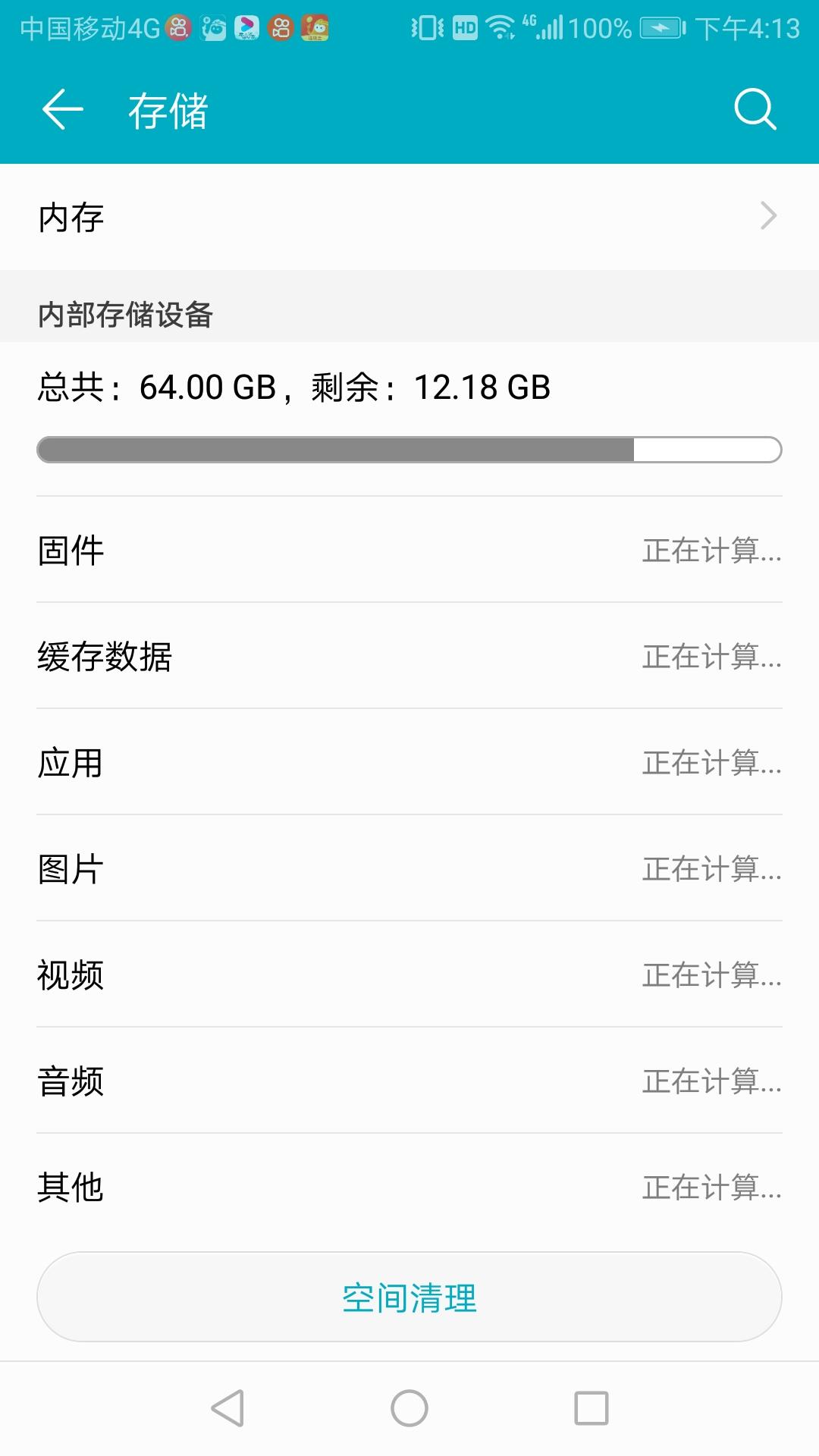Open the 其他 (other) storage entry
This screenshot has height=1456, width=819.
(x=409, y=1187)
